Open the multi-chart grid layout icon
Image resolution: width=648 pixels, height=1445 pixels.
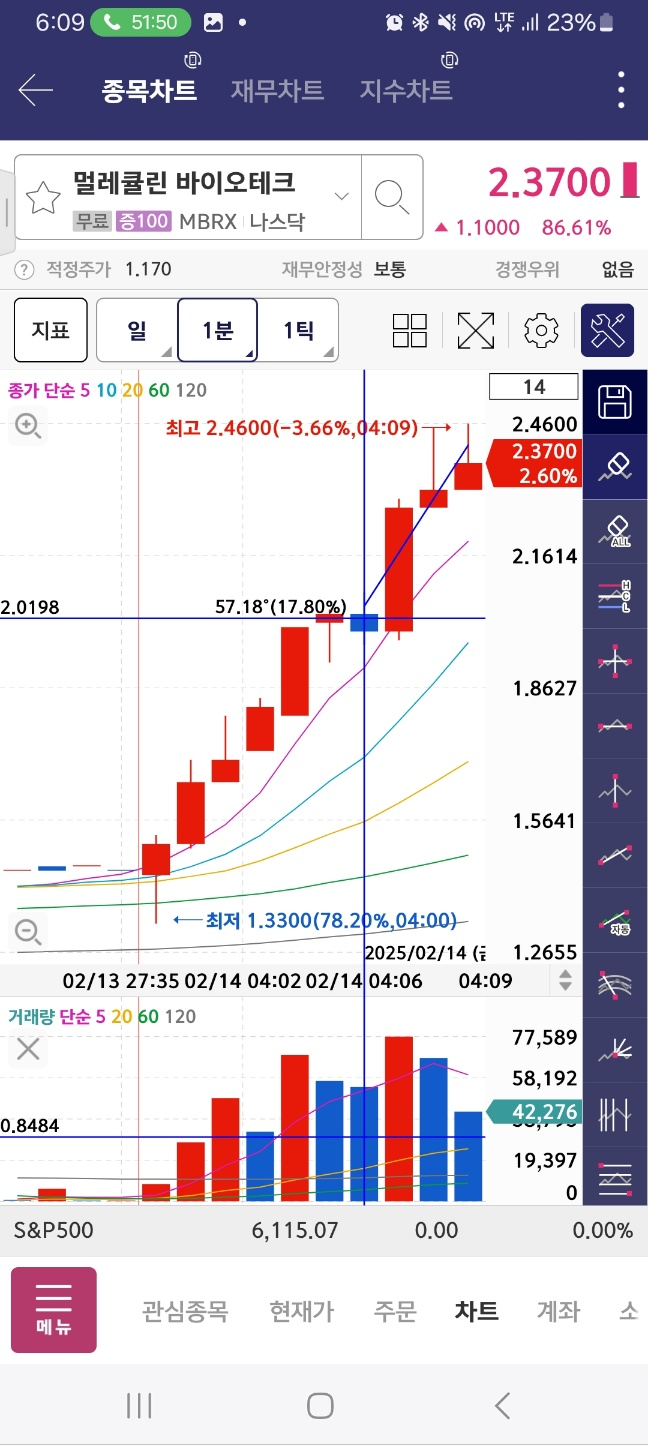tap(410, 330)
